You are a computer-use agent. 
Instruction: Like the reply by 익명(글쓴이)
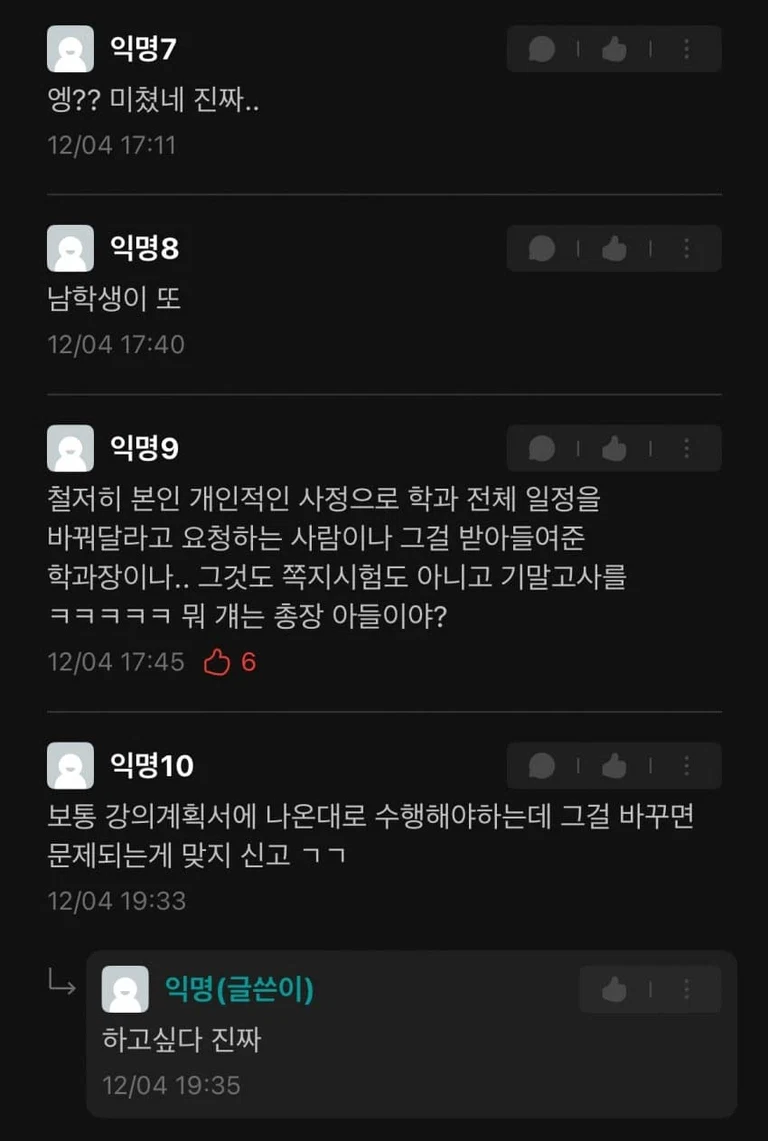coord(614,990)
